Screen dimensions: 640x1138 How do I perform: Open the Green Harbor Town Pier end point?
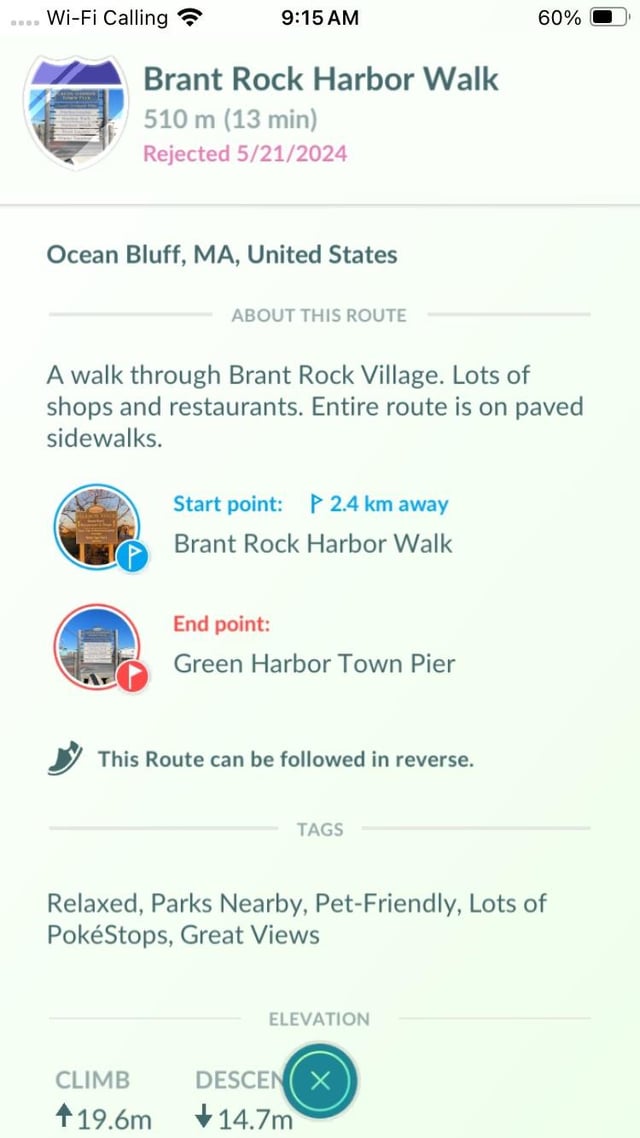(x=99, y=648)
